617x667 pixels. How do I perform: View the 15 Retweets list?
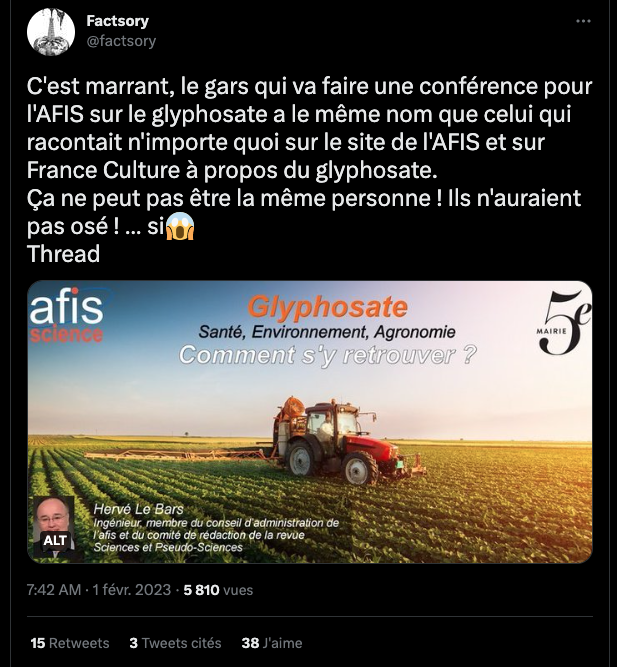[69, 643]
